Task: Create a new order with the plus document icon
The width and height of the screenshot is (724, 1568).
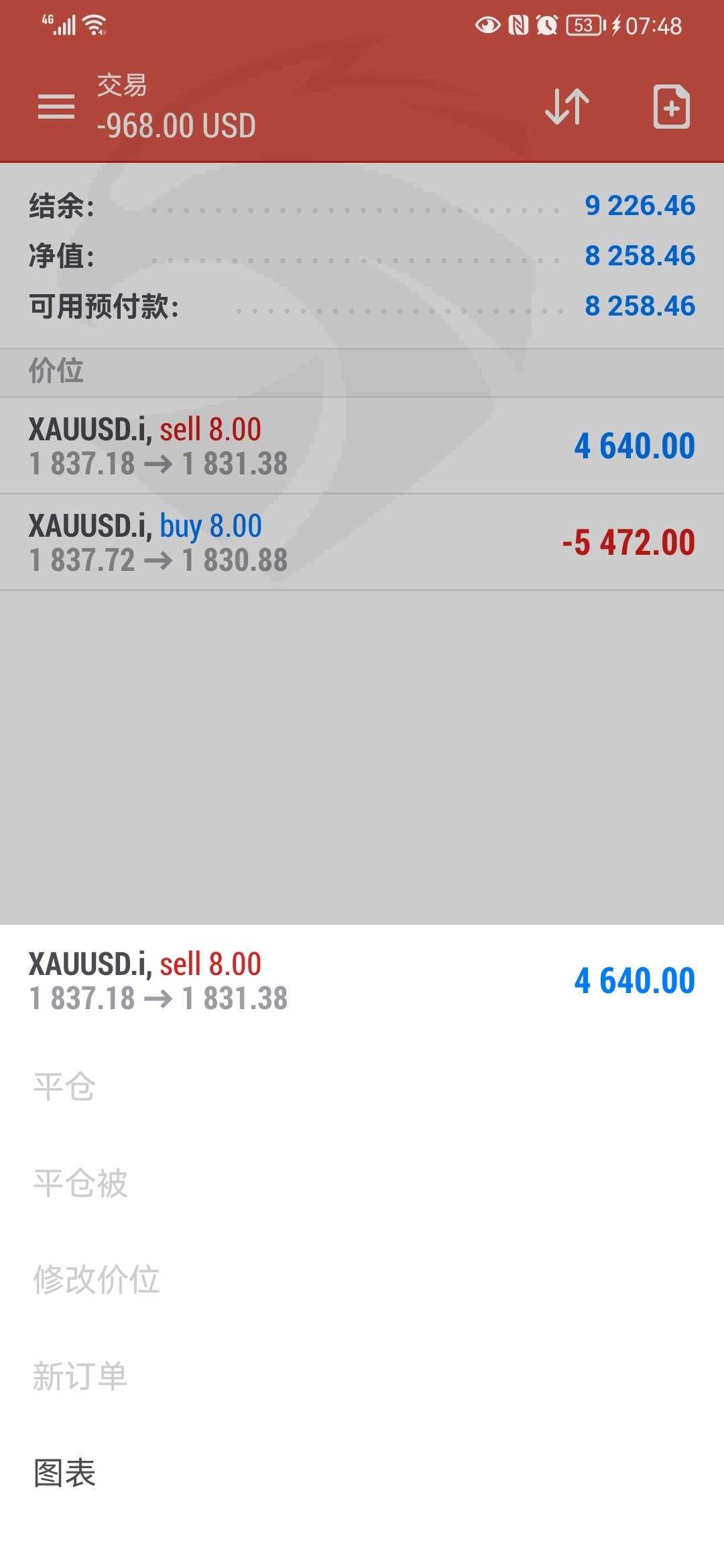Action: 671,107
